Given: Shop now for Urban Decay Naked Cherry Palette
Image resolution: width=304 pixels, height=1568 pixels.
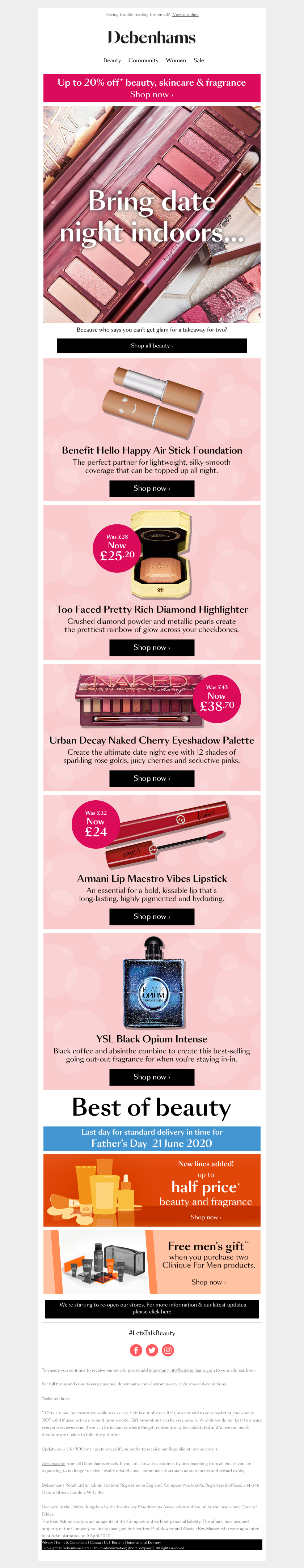Looking at the screenshot, I should pos(152,778).
